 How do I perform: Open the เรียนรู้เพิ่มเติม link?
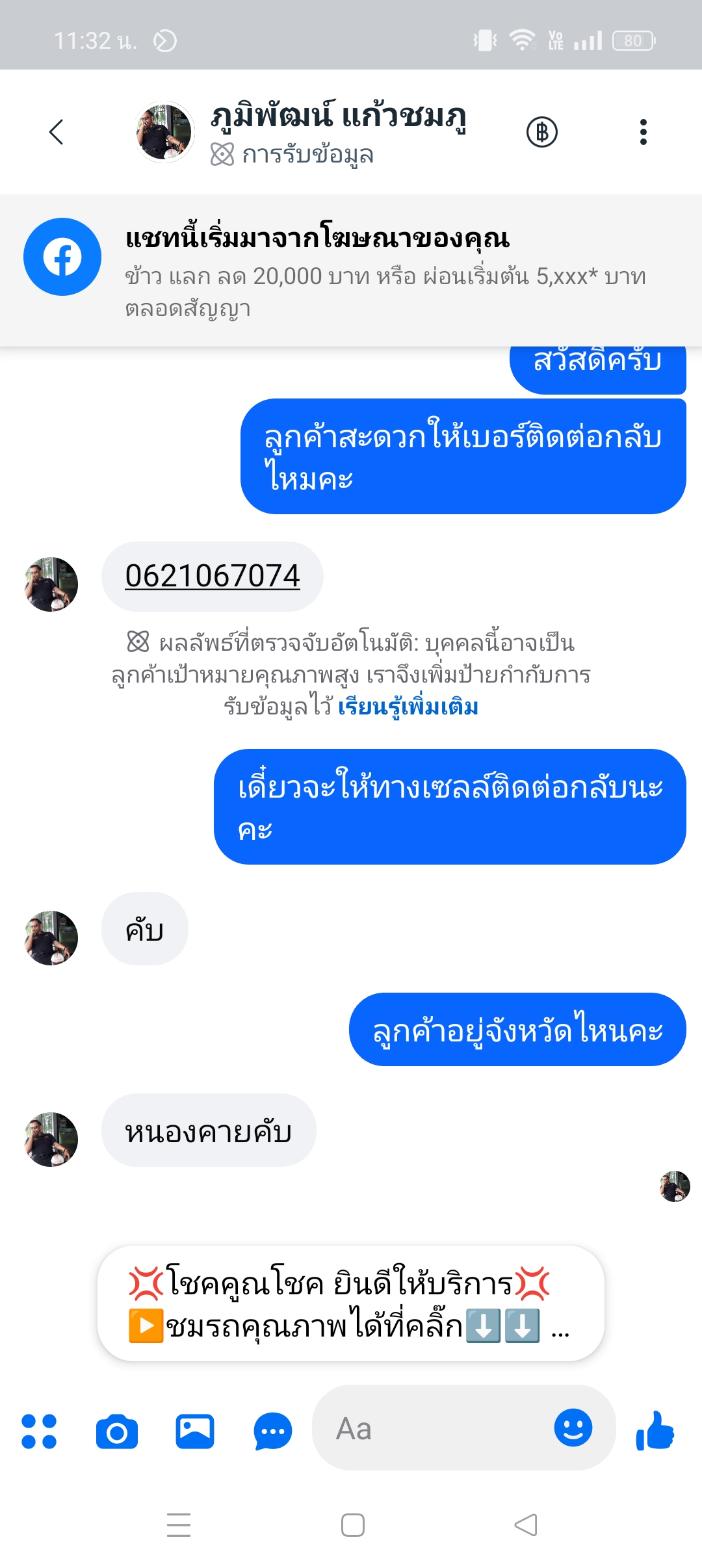click(x=408, y=707)
